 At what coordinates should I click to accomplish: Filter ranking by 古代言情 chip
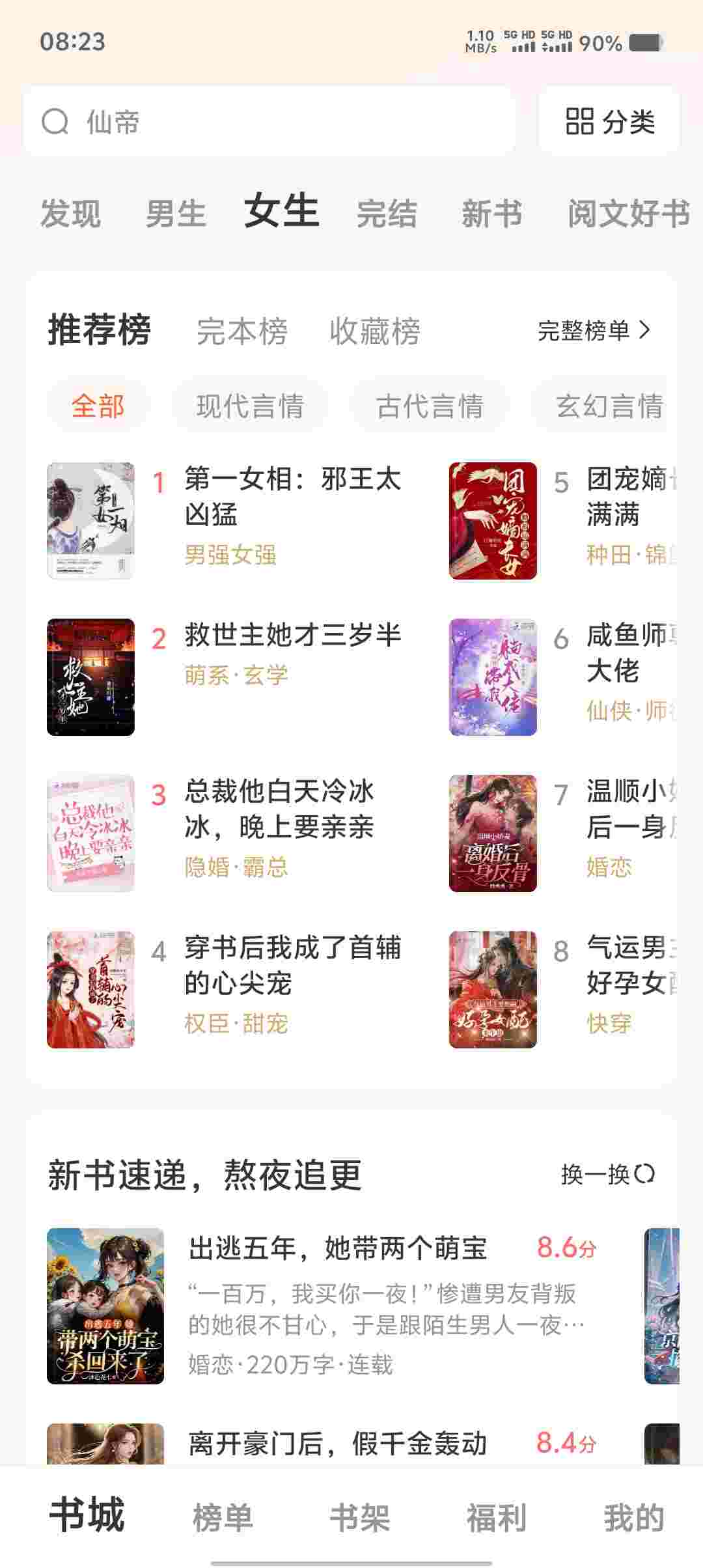430,406
